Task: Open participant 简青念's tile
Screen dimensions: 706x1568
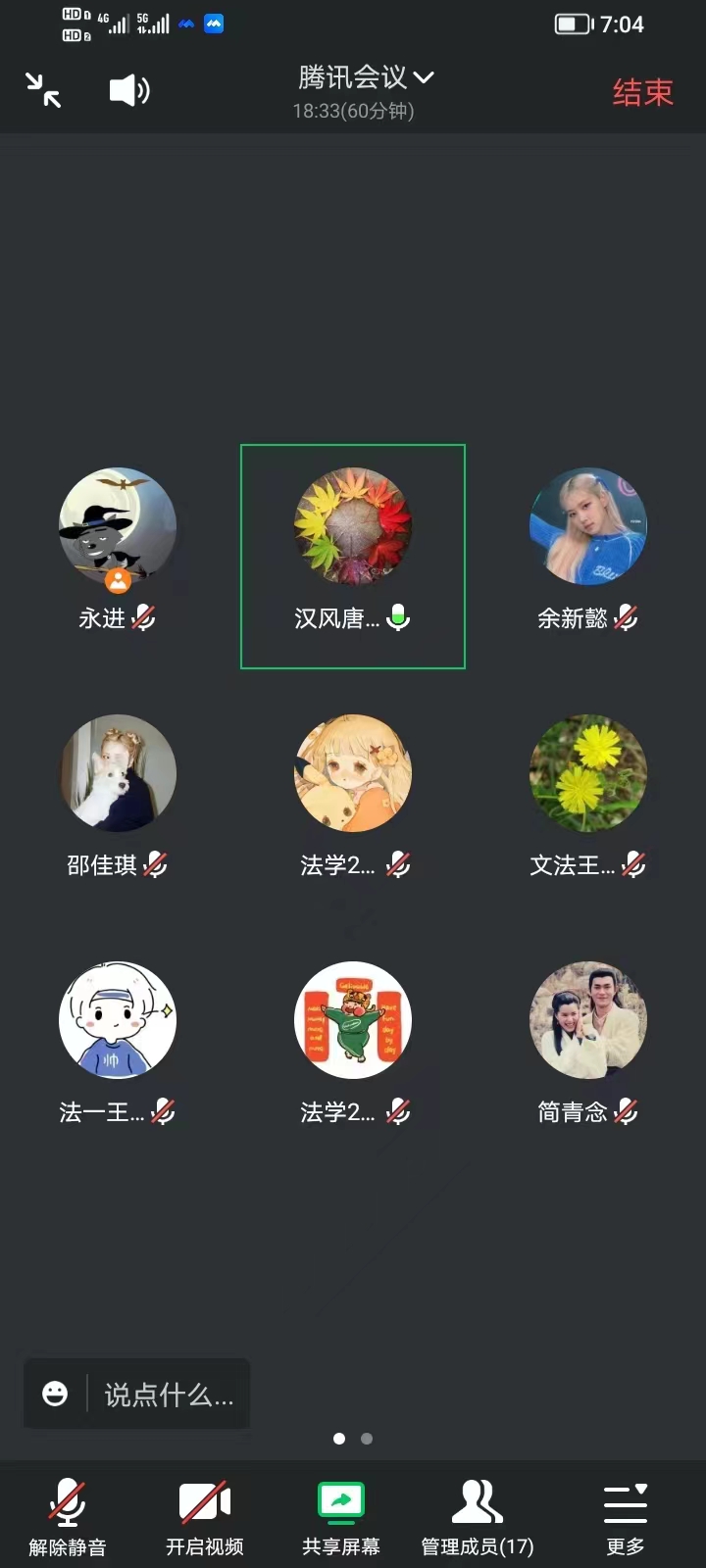Action: [x=587, y=1022]
